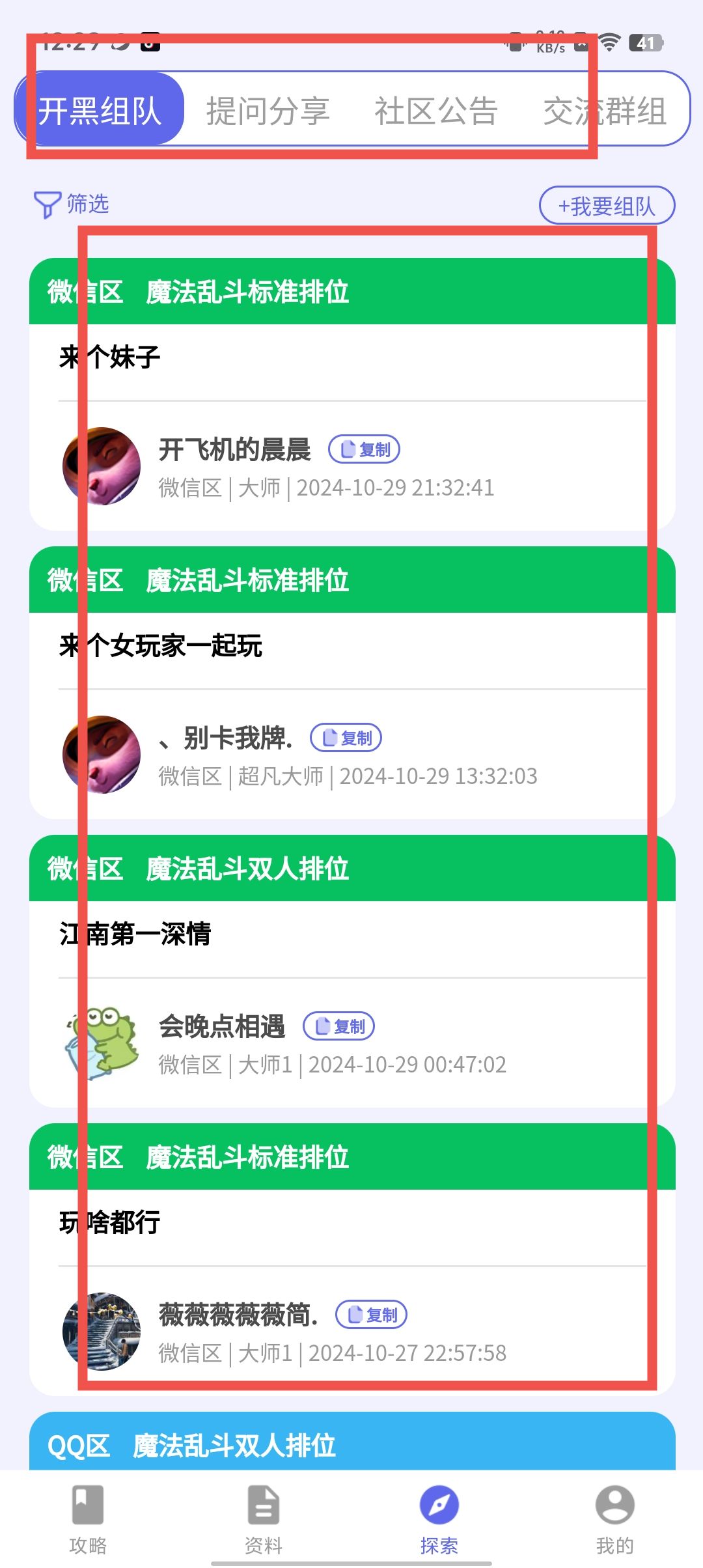
Task: Copy ID of 开飞机的晨晨
Action: pyautogui.click(x=364, y=449)
